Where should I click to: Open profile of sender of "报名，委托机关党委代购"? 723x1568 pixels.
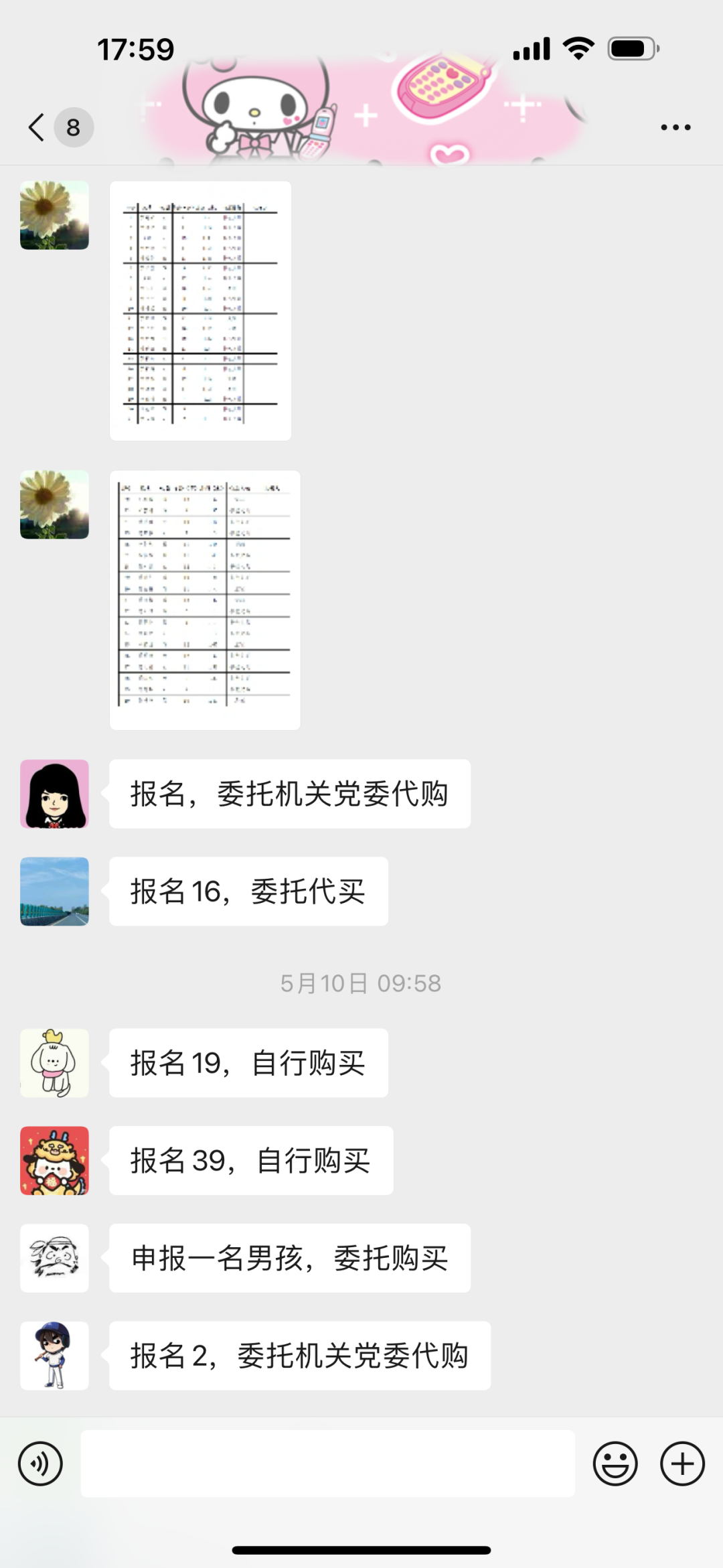pos(54,794)
